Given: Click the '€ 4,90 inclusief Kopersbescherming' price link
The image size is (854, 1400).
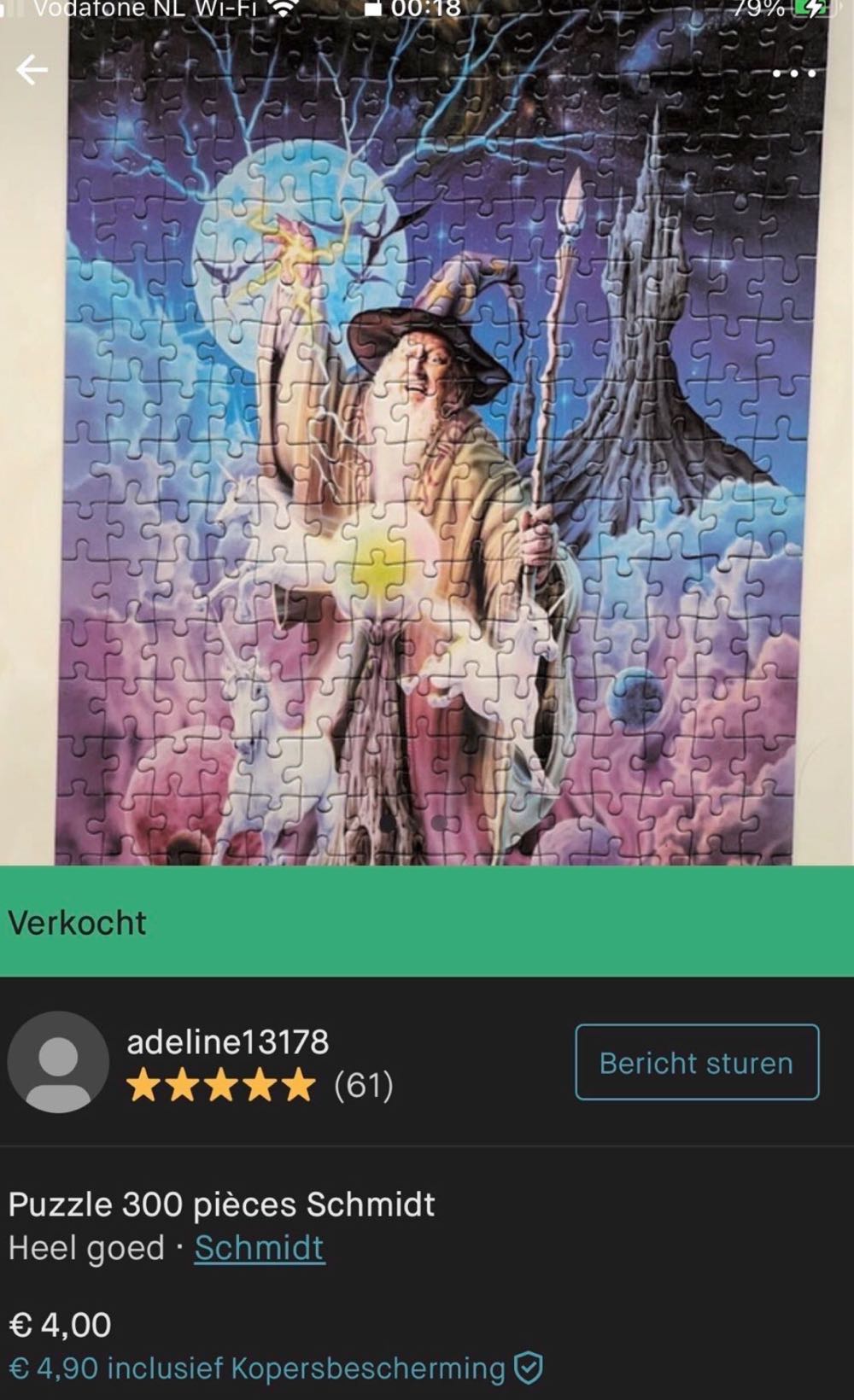Looking at the screenshot, I should [x=256, y=1367].
